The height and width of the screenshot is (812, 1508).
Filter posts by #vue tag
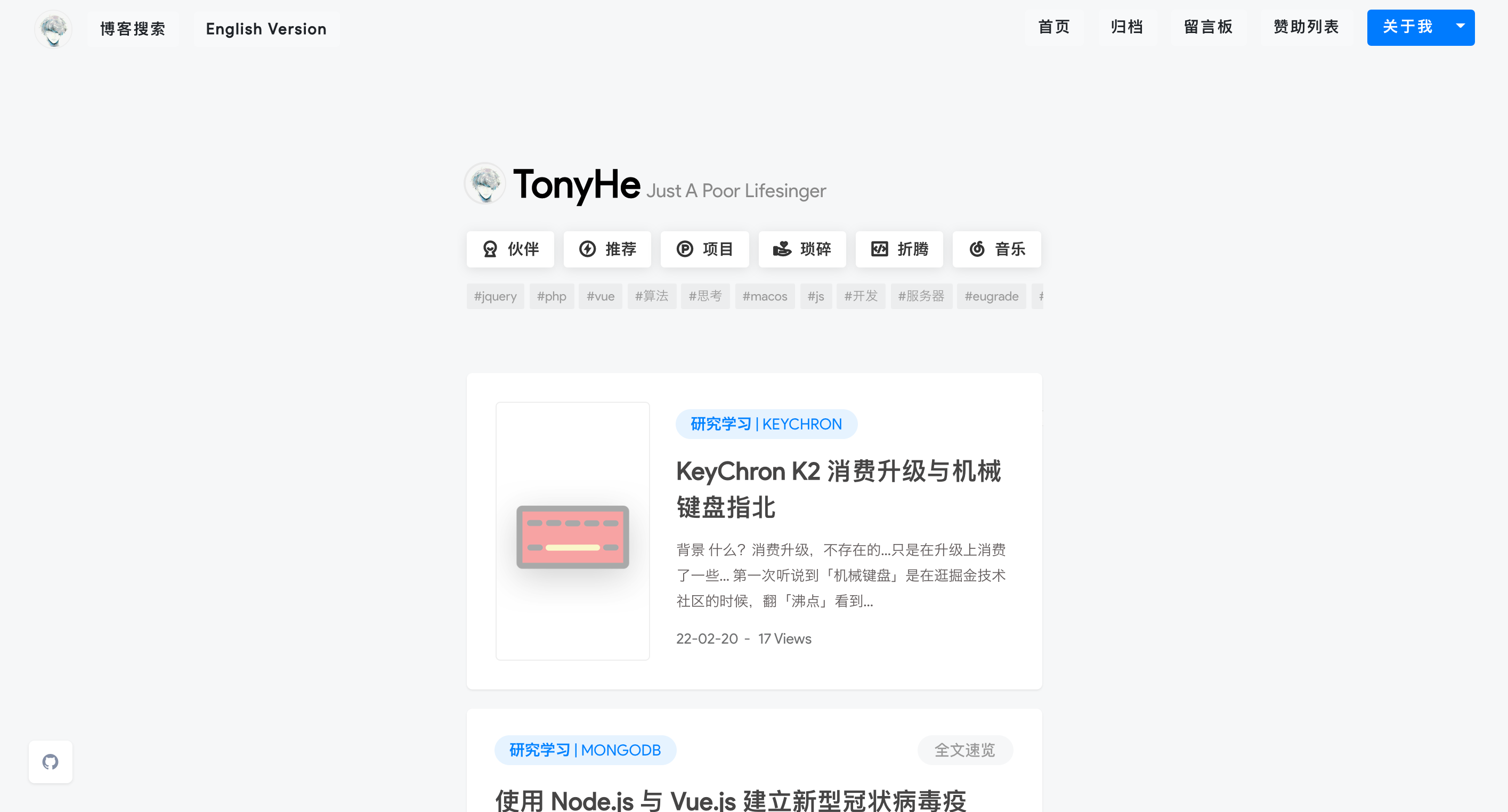point(601,296)
